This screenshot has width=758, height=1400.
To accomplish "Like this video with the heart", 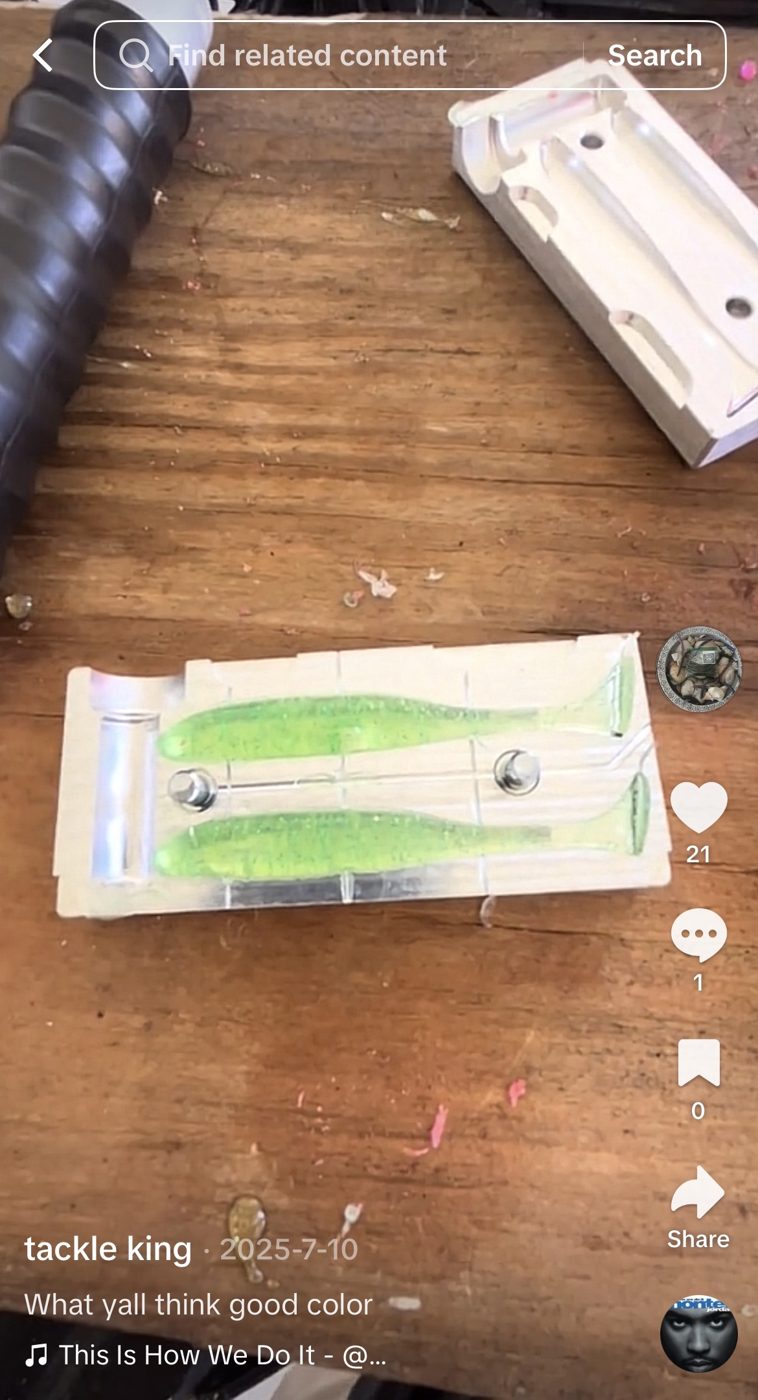I will tap(698, 808).
